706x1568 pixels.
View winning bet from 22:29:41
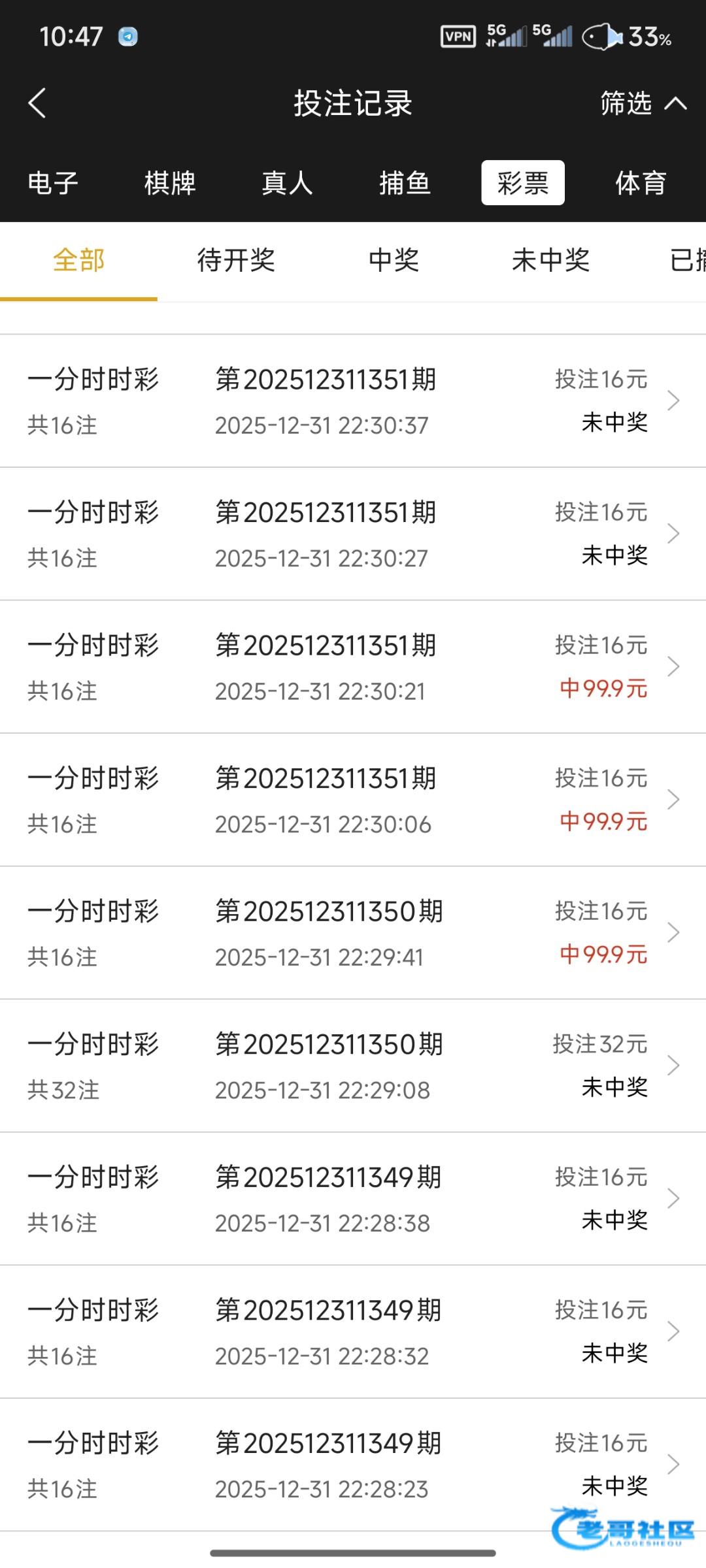point(353,933)
